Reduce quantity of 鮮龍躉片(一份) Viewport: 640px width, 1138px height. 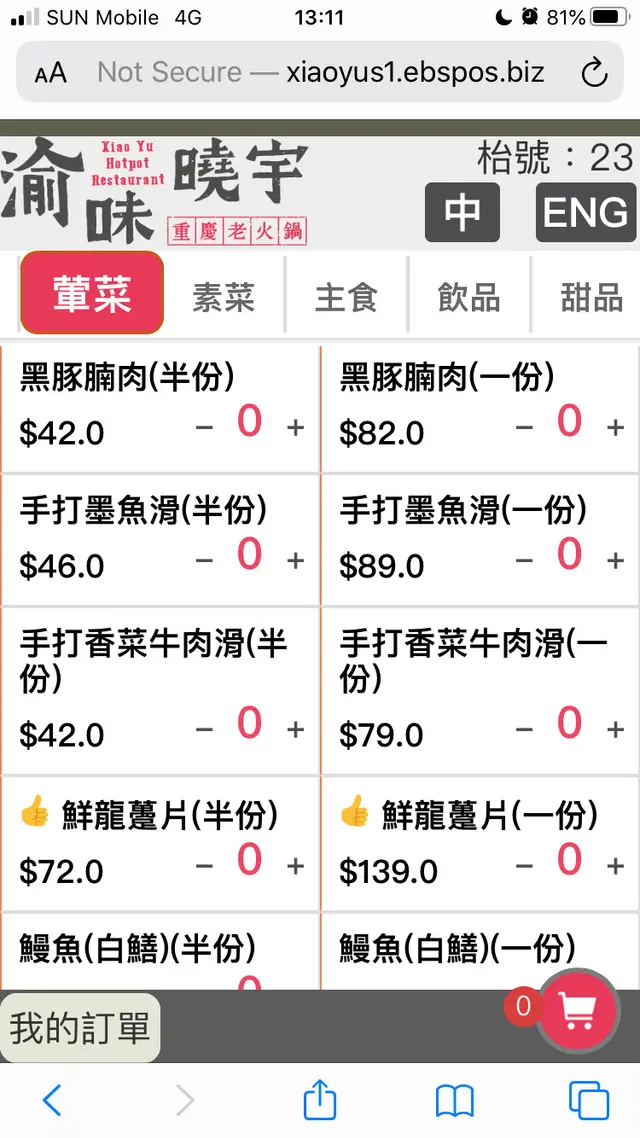(524, 866)
